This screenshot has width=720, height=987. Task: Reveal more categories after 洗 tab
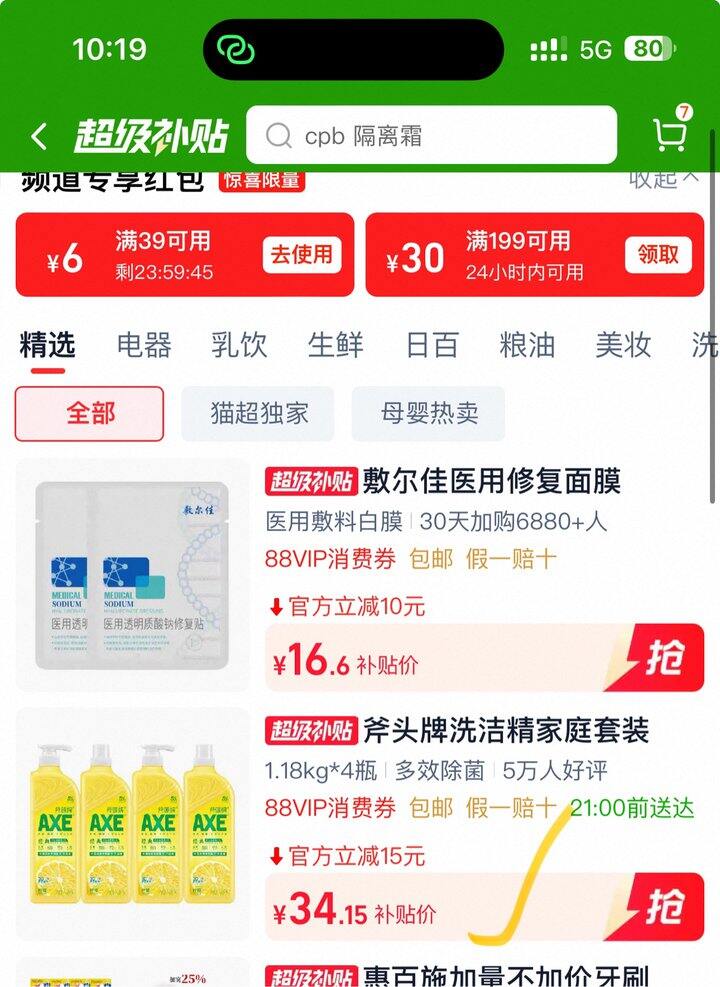[708, 346]
